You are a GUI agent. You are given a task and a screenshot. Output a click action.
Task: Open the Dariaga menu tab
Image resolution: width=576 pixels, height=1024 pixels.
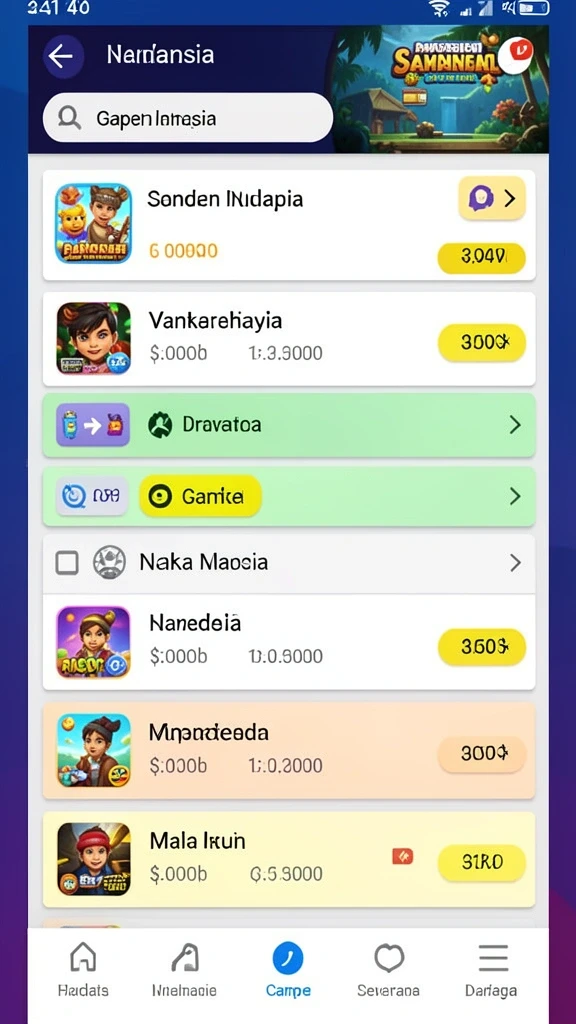point(491,970)
